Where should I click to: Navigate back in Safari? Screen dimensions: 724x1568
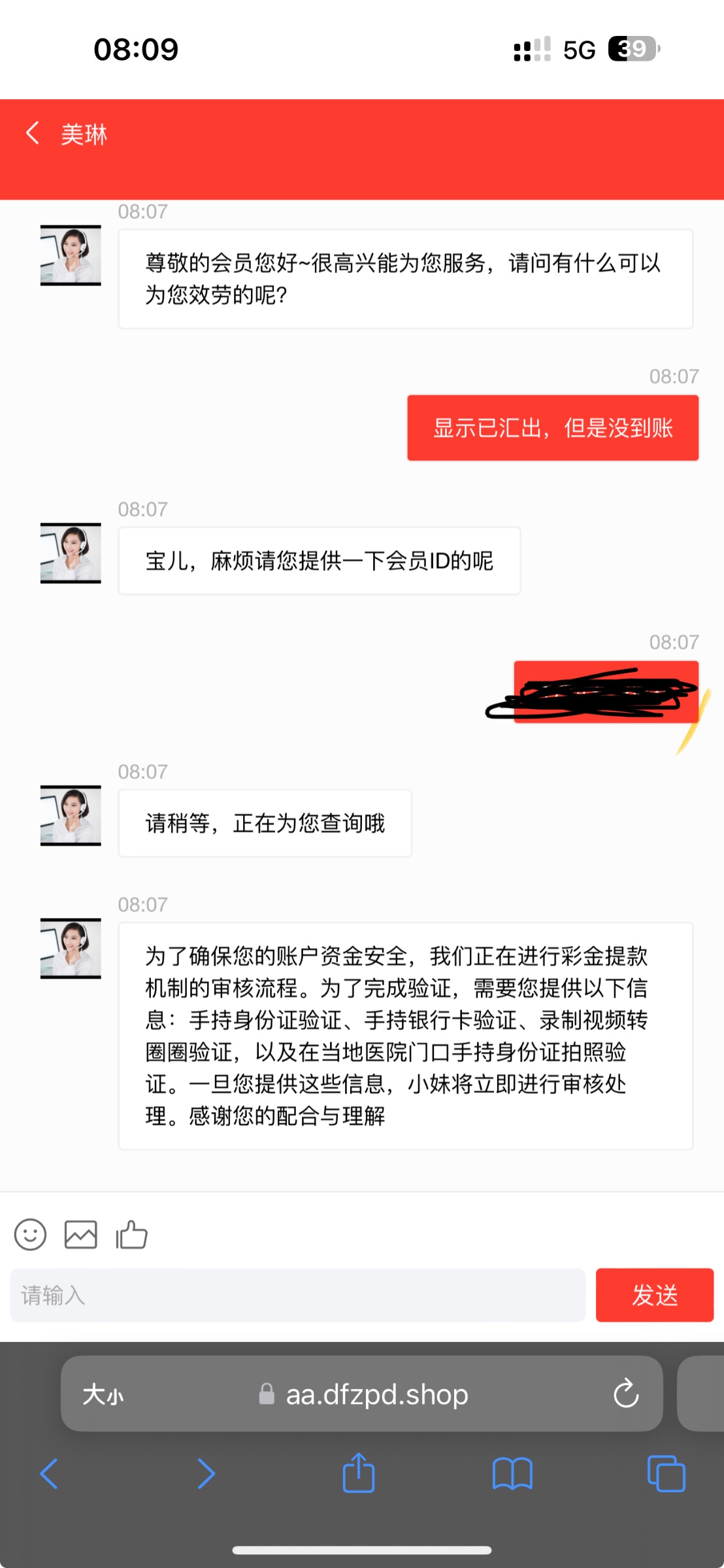coord(49,1473)
